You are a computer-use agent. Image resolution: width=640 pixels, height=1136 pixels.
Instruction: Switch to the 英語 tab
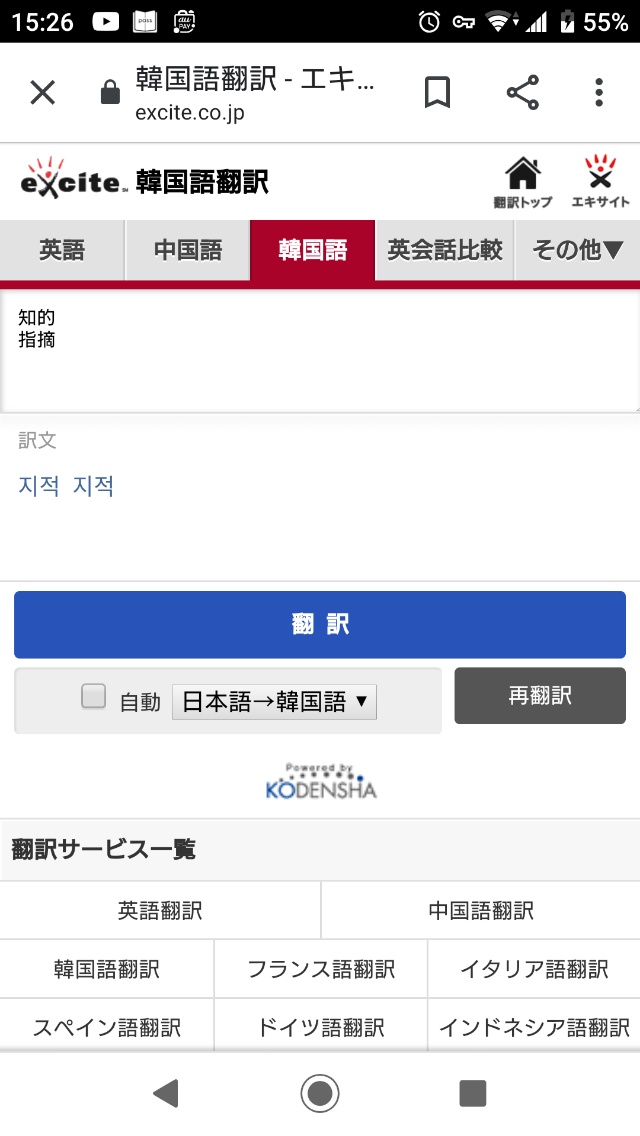point(62,250)
